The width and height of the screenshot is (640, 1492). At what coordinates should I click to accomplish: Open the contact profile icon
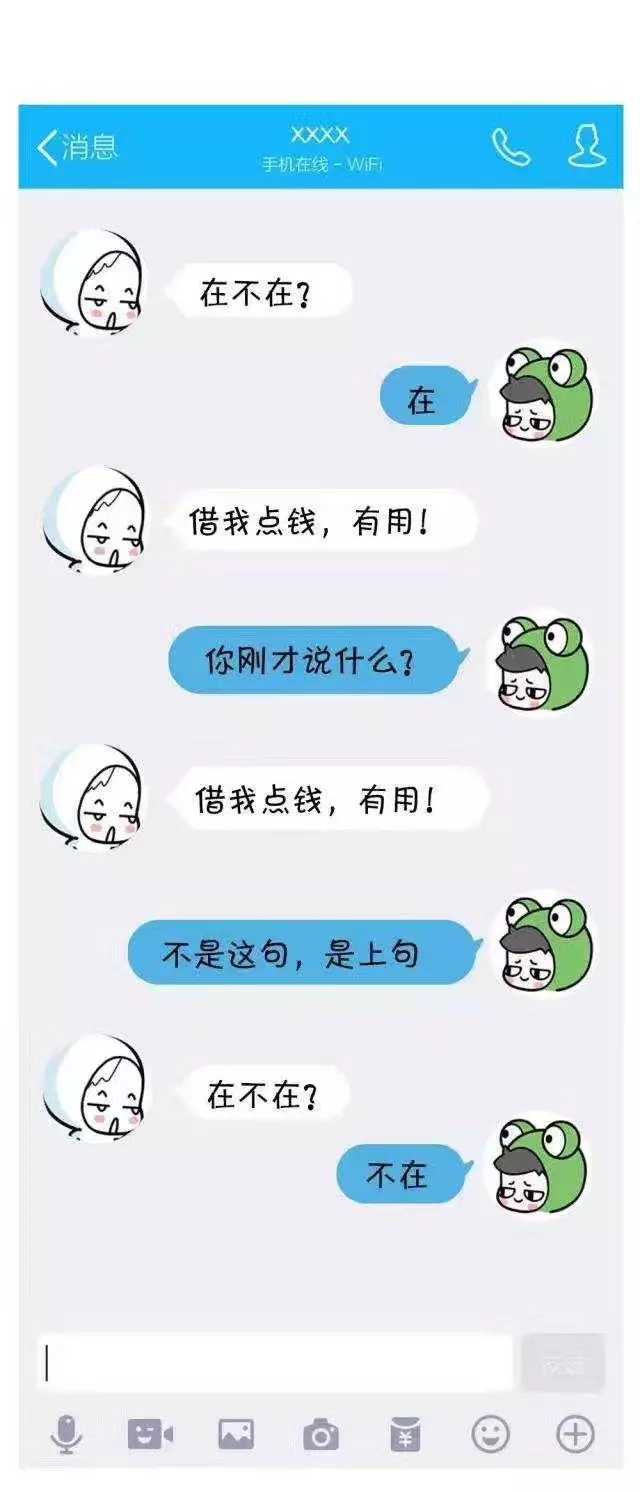coord(586,147)
